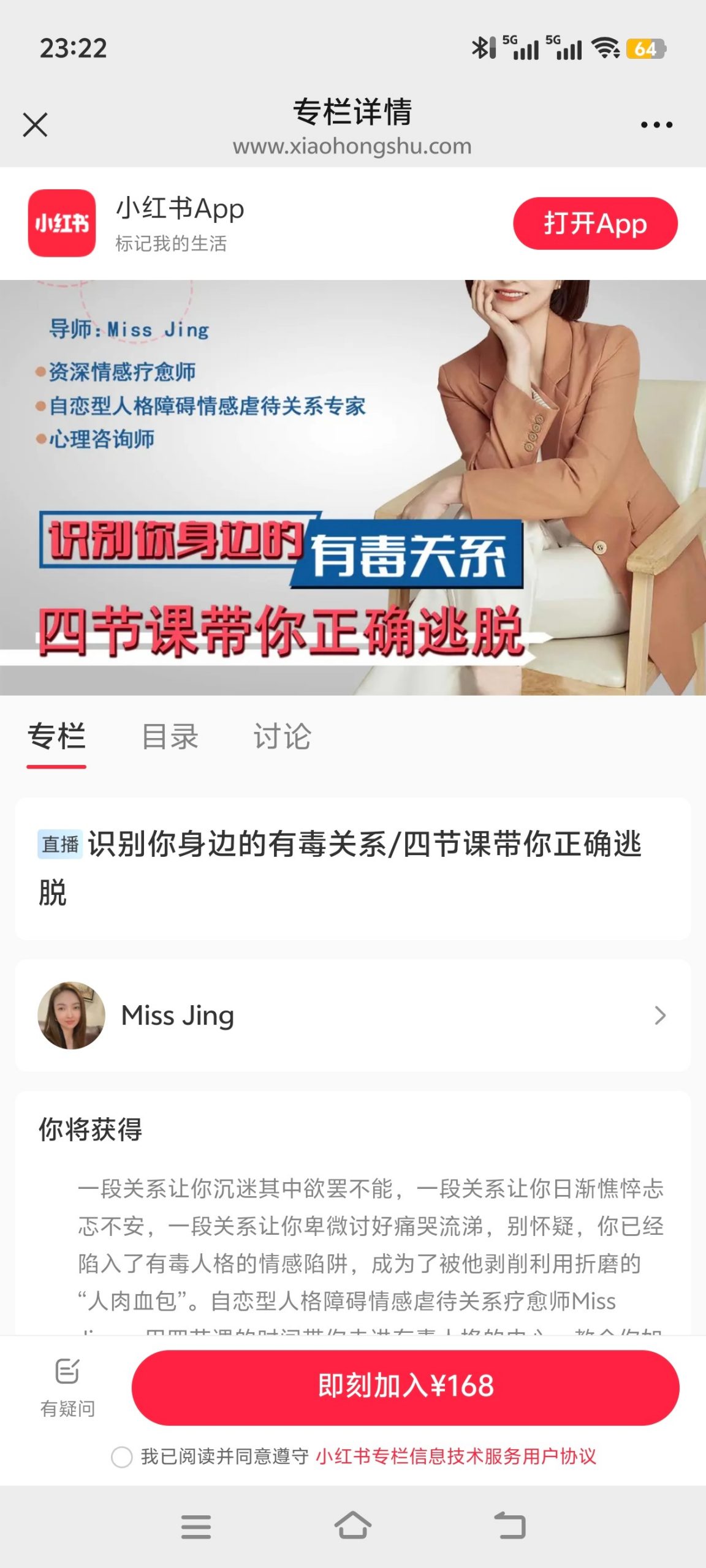The image size is (706, 1568).
Task: Switch to the 目录 tab
Action: pos(170,737)
